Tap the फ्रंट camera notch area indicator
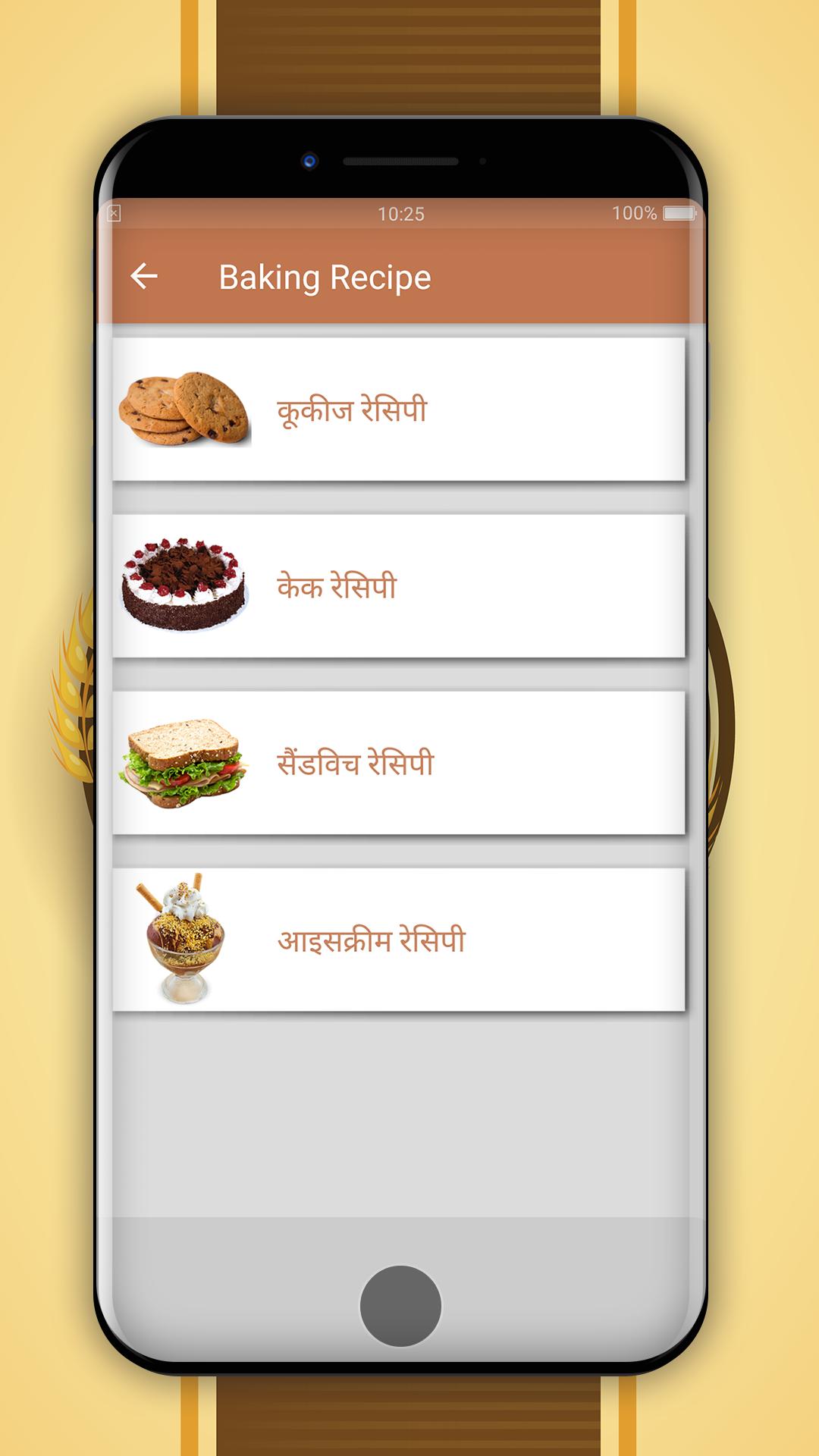Image resolution: width=819 pixels, height=1456 pixels. pos(309,161)
